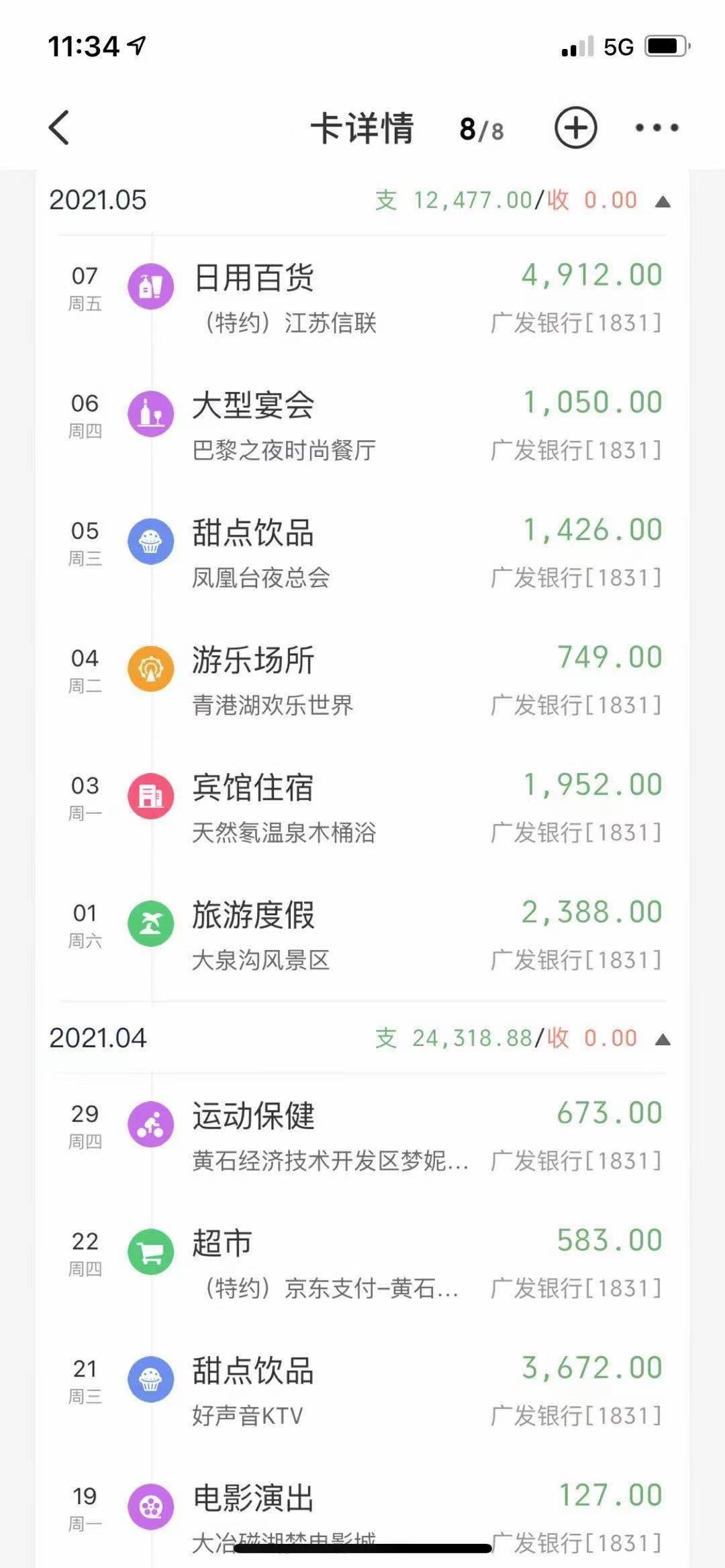Open the 宾馆住宿 1,952.00 transaction
725x1568 pixels.
(x=362, y=808)
